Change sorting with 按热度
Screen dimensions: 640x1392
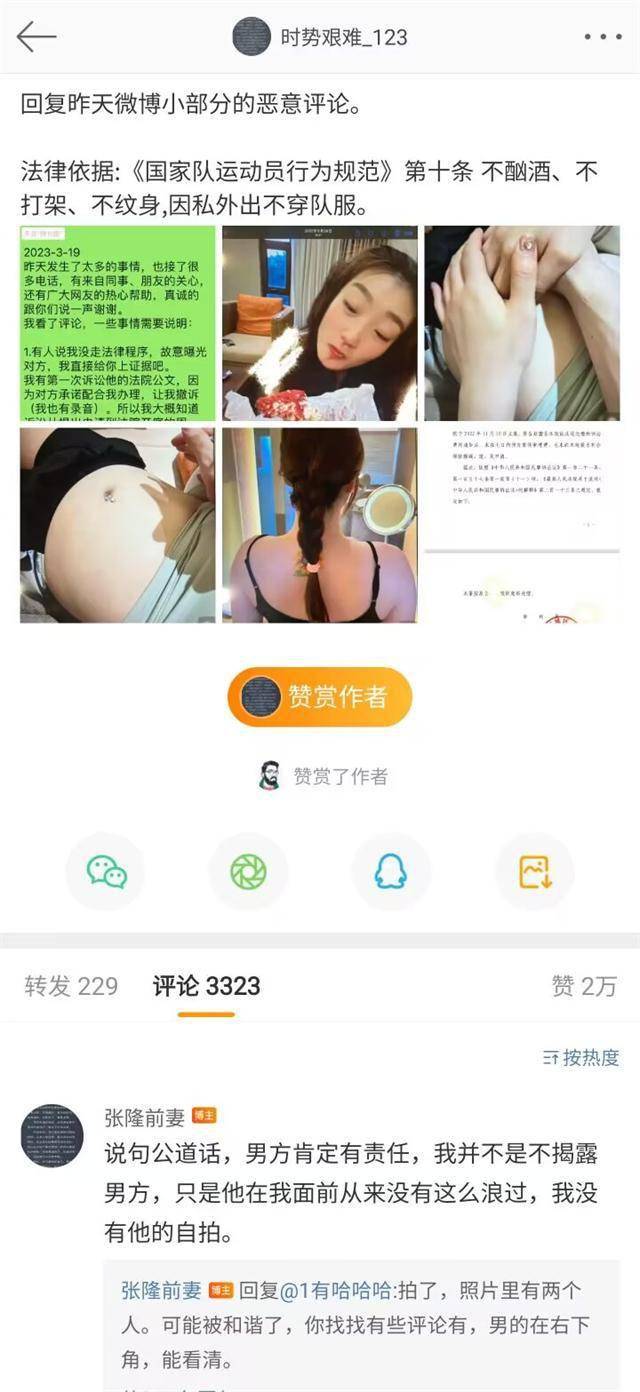[581, 1057]
